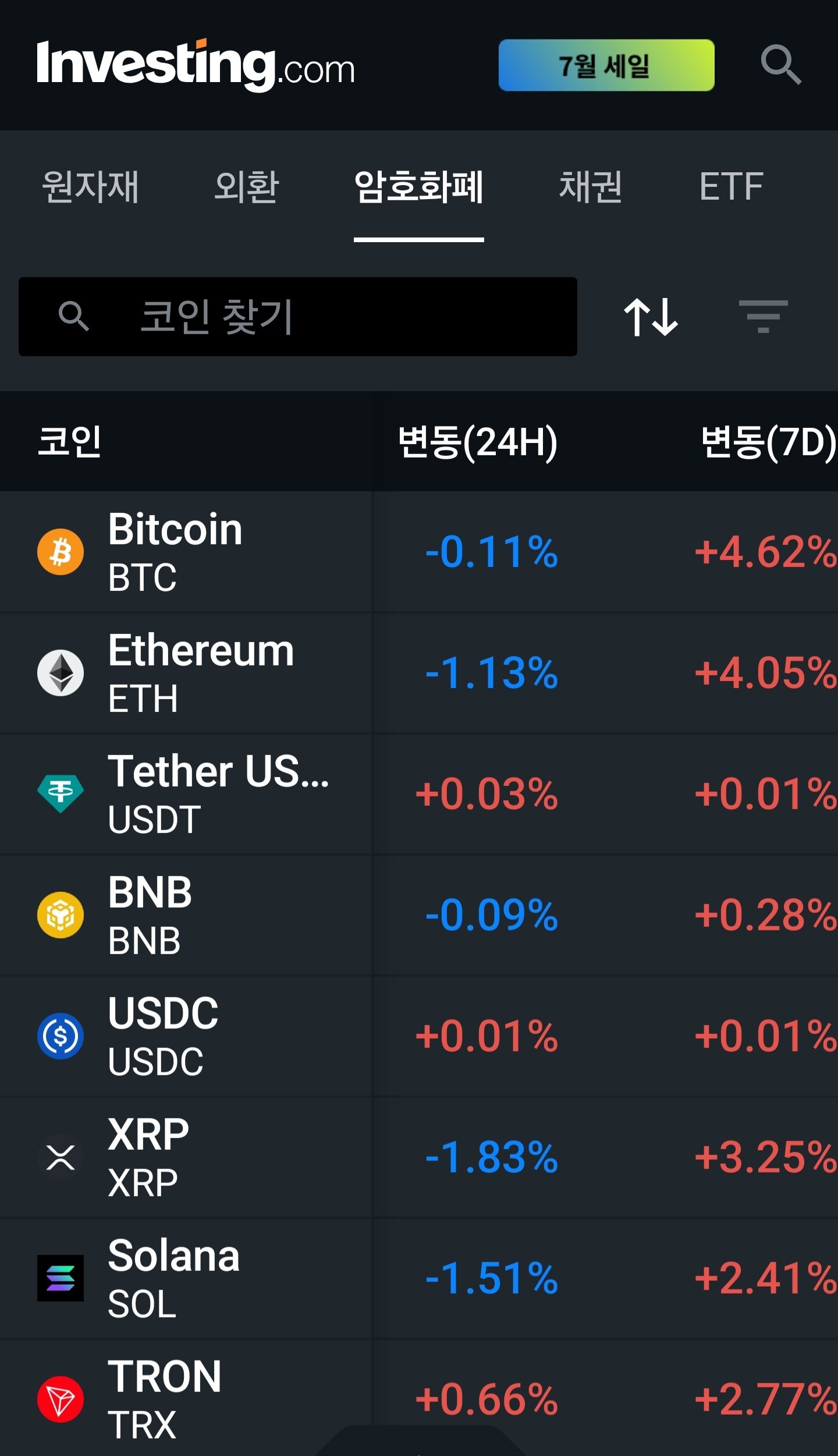Viewport: 838px width, 1456px height.
Task: Open the Solana SOL row
Action: (x=419, y=1278)
